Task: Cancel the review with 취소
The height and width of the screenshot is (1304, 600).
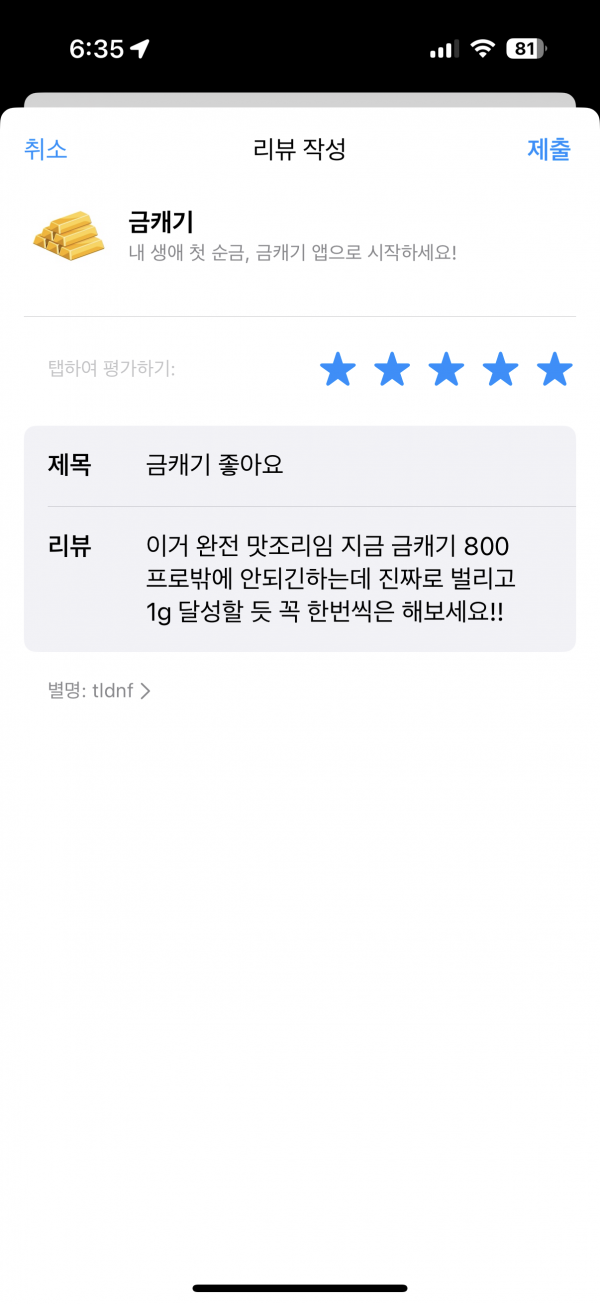Action: click(46, 150)
